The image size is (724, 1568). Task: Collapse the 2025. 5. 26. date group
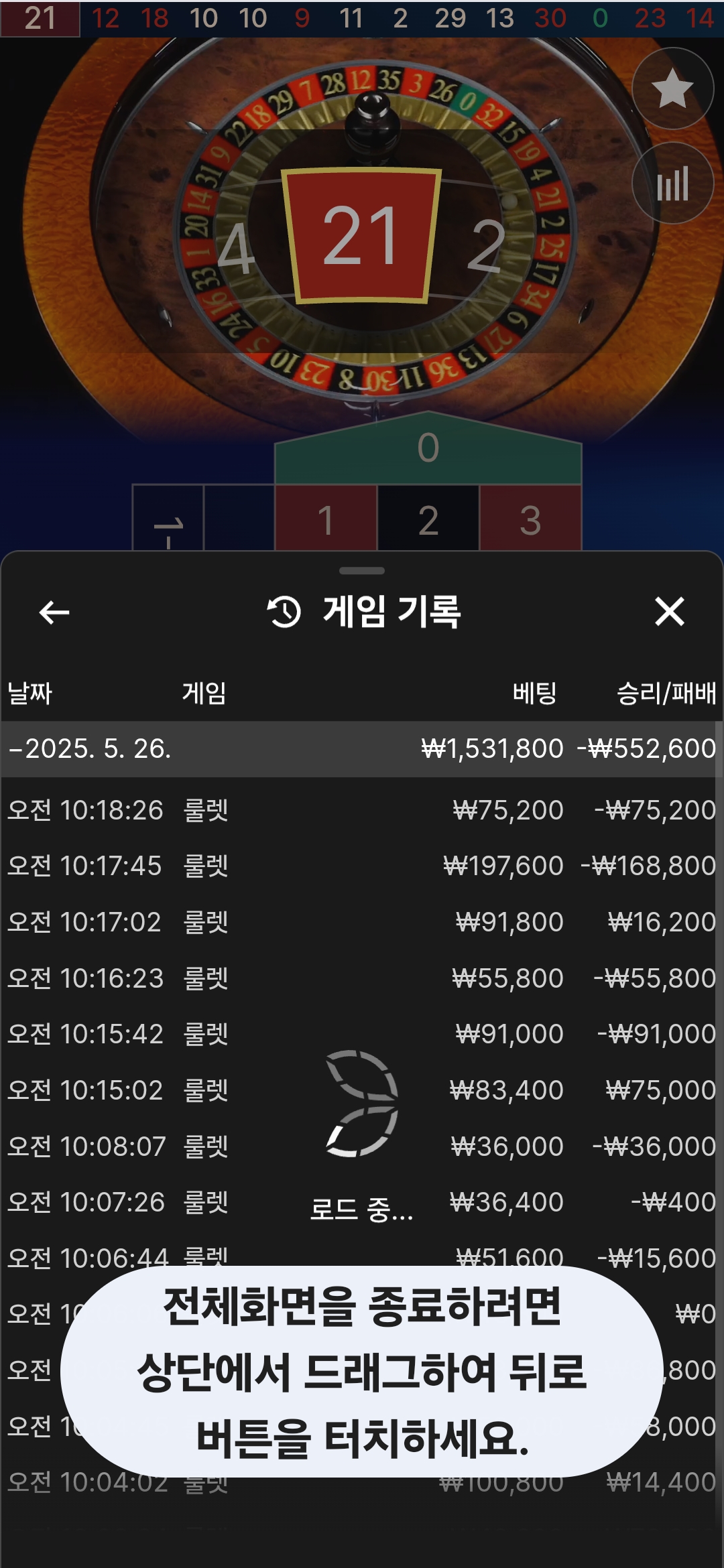coord(90,748)
